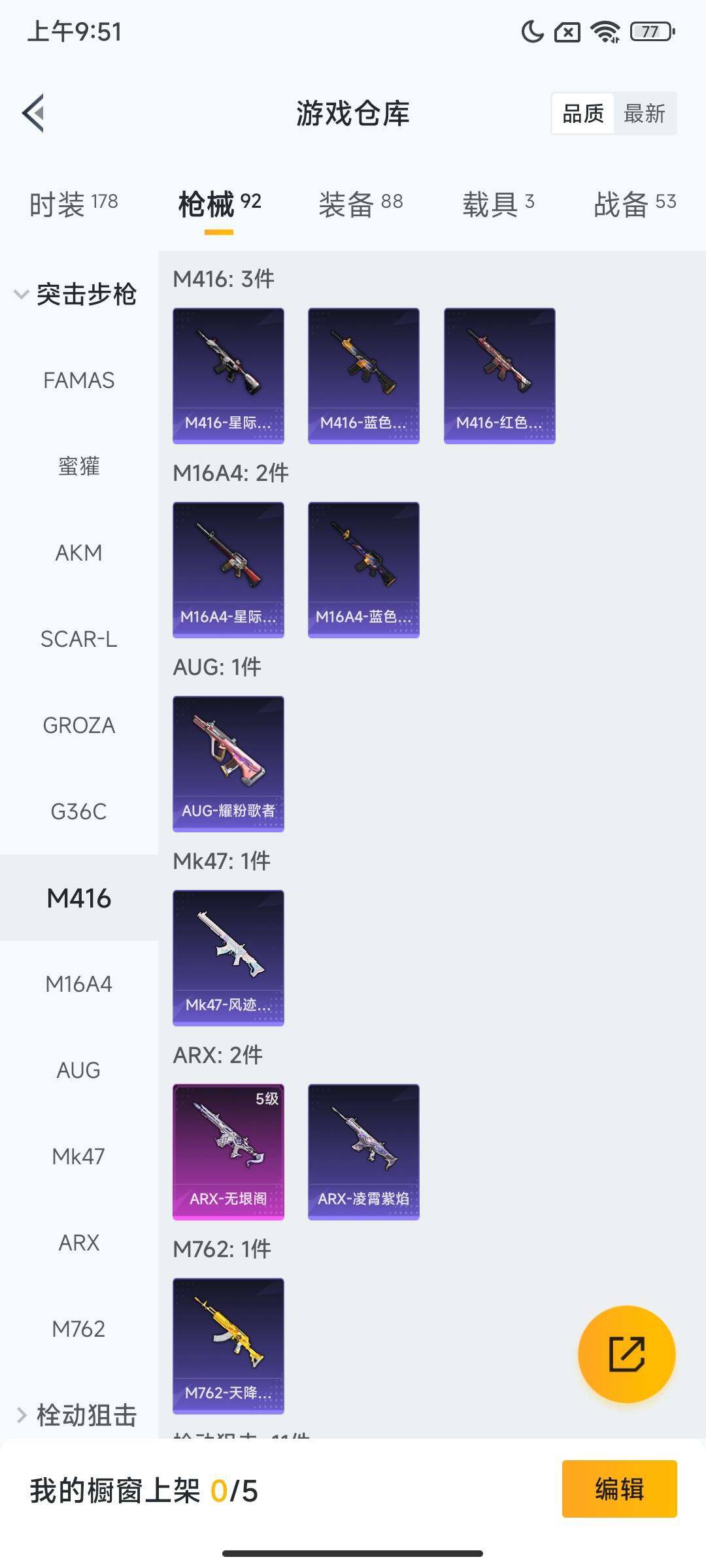
Task: Select FAMAS in the sidebar
Action: [79, 380]
